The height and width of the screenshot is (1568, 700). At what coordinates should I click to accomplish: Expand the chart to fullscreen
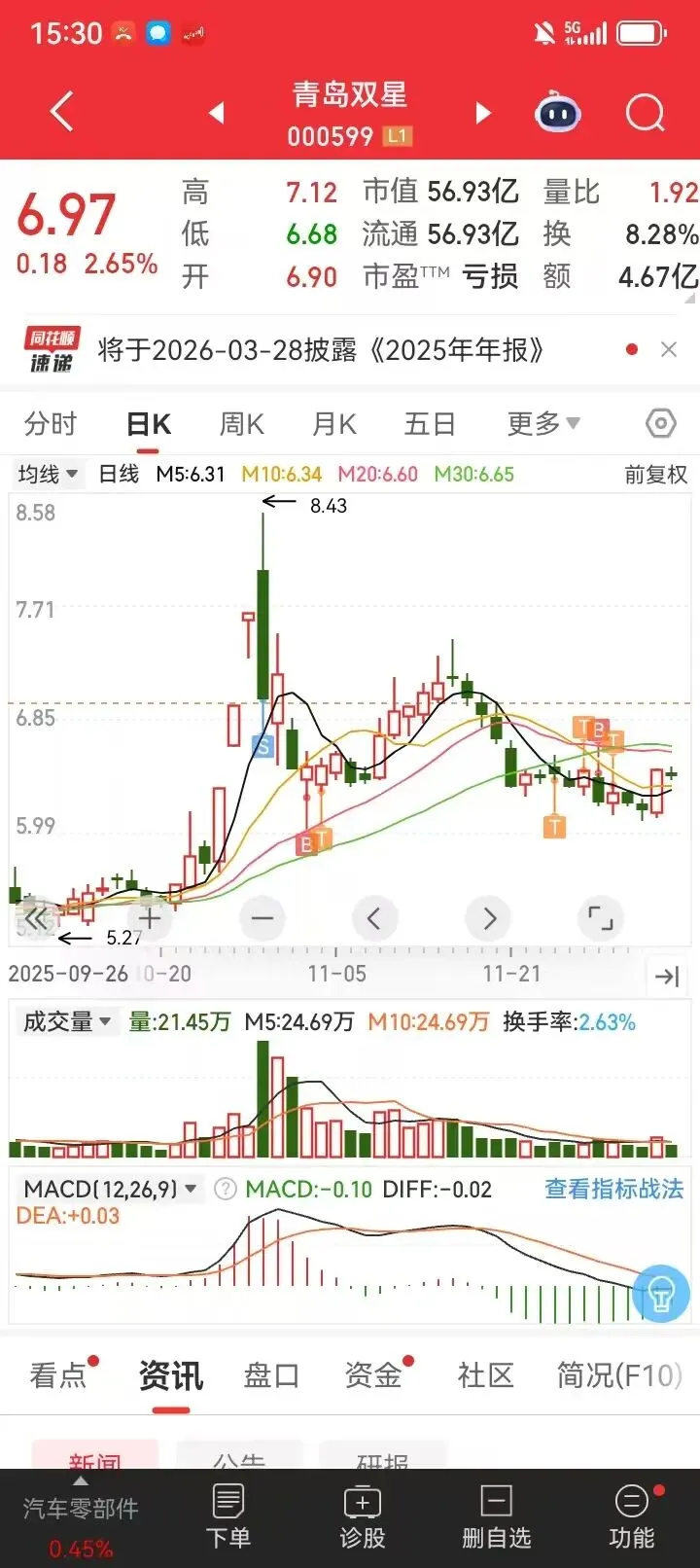pos(600,917)
